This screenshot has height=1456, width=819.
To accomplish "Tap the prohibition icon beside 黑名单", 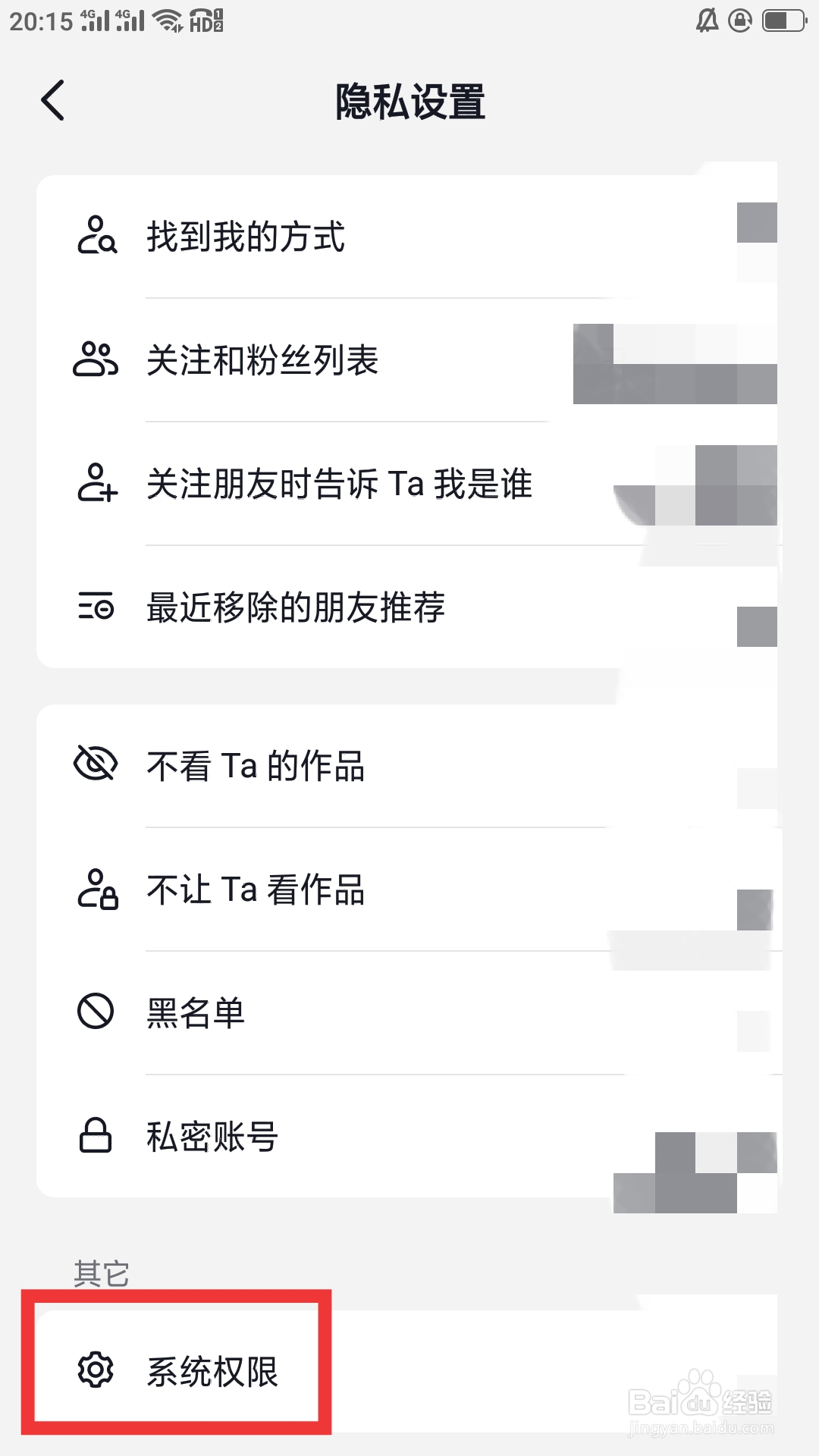I will (x=96, y=1012).
